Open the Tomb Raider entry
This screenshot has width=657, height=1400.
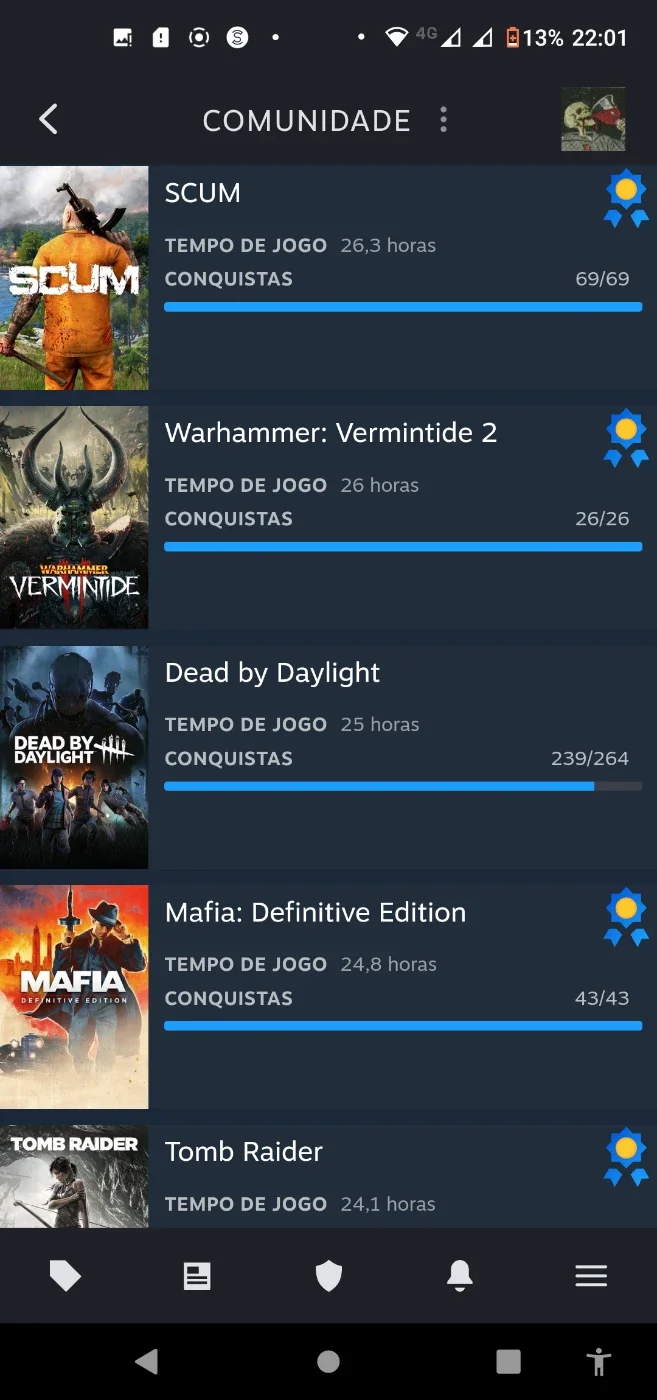(x=328, y=1177)
